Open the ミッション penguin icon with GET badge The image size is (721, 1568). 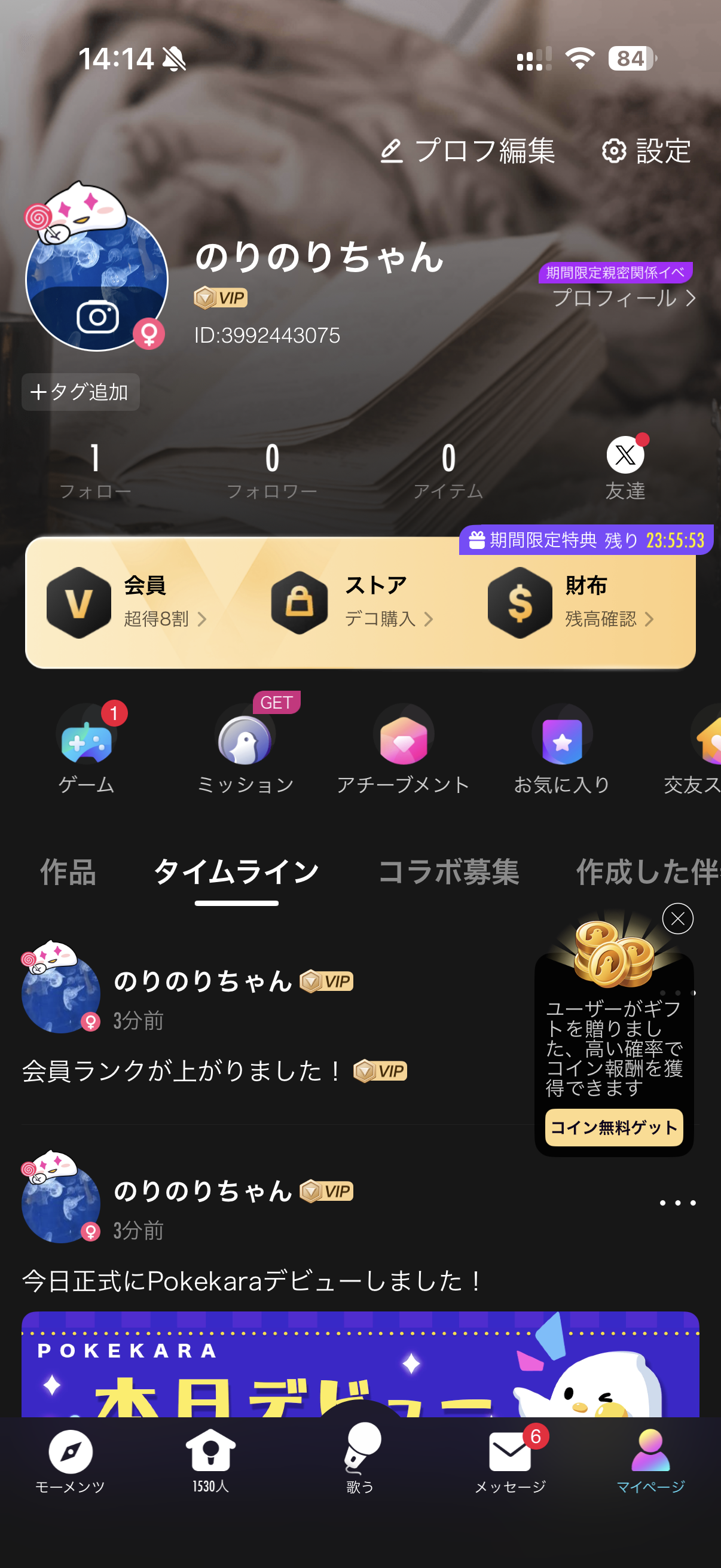pos(245,742)
